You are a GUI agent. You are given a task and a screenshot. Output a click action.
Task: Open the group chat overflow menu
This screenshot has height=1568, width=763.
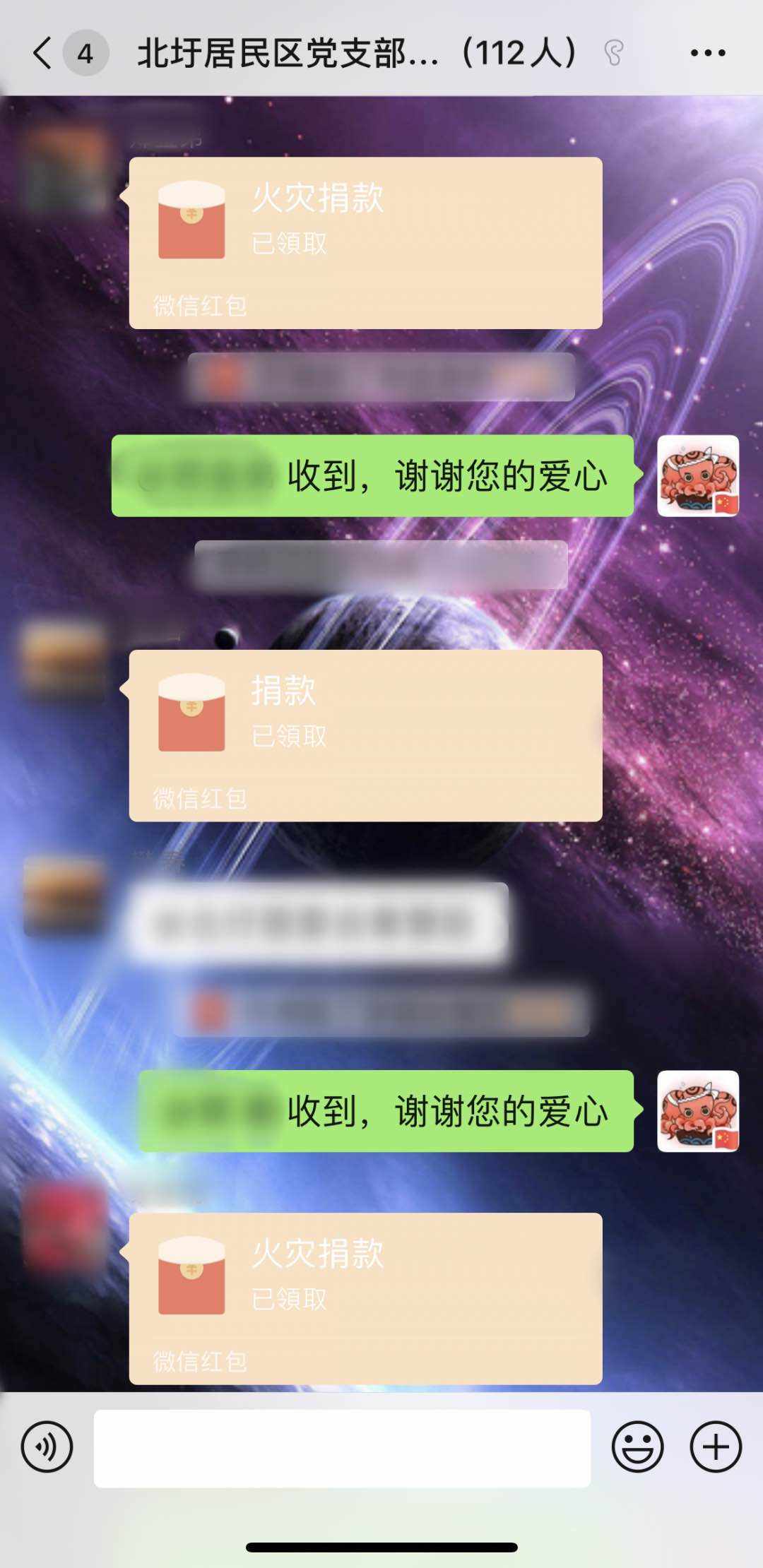[x=708, y=53]
